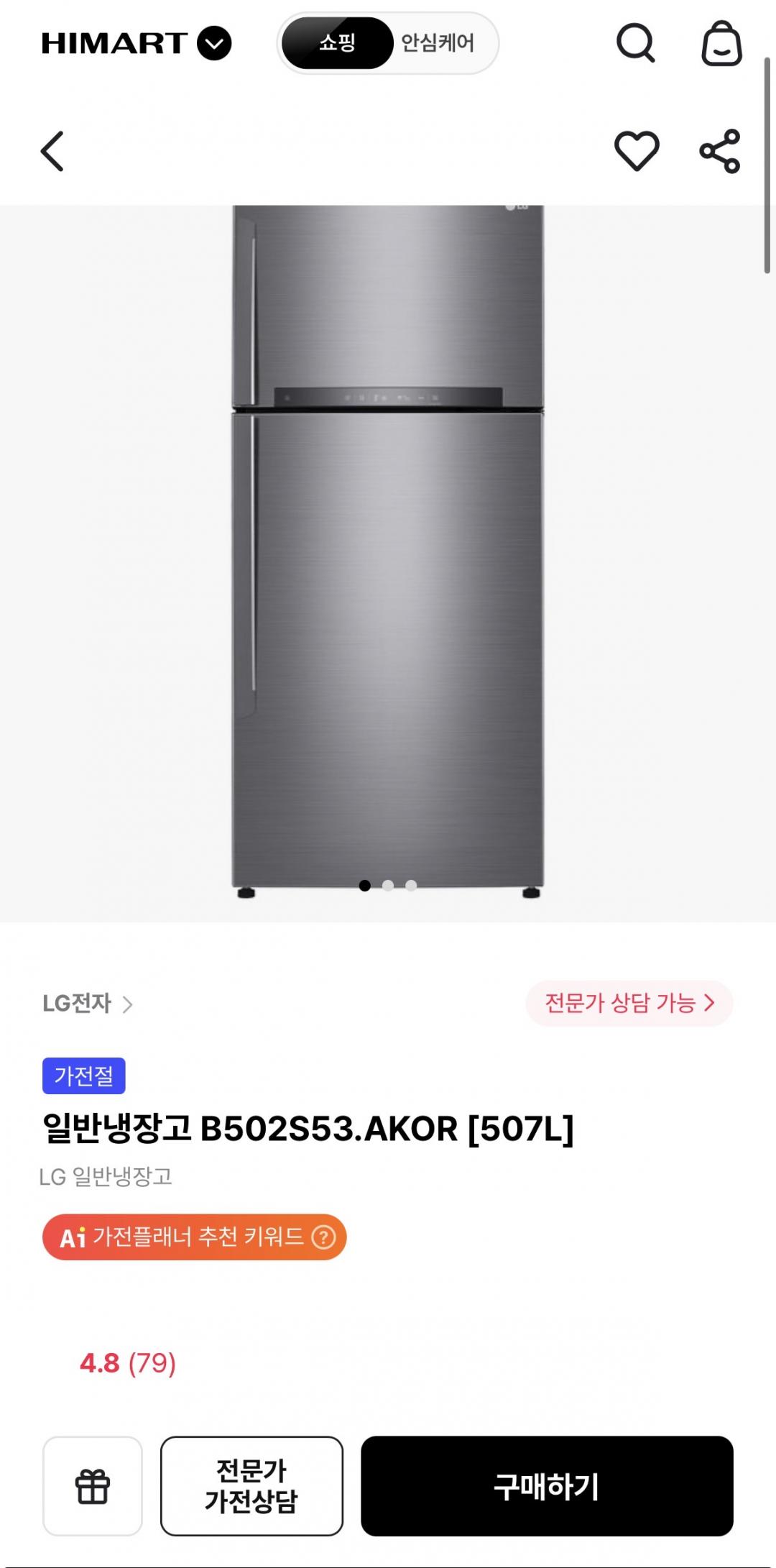Switch to the 안심케어 tab
Image resolution: width=776 pixels, height=1568 pixels.
[x=438, y=43]
